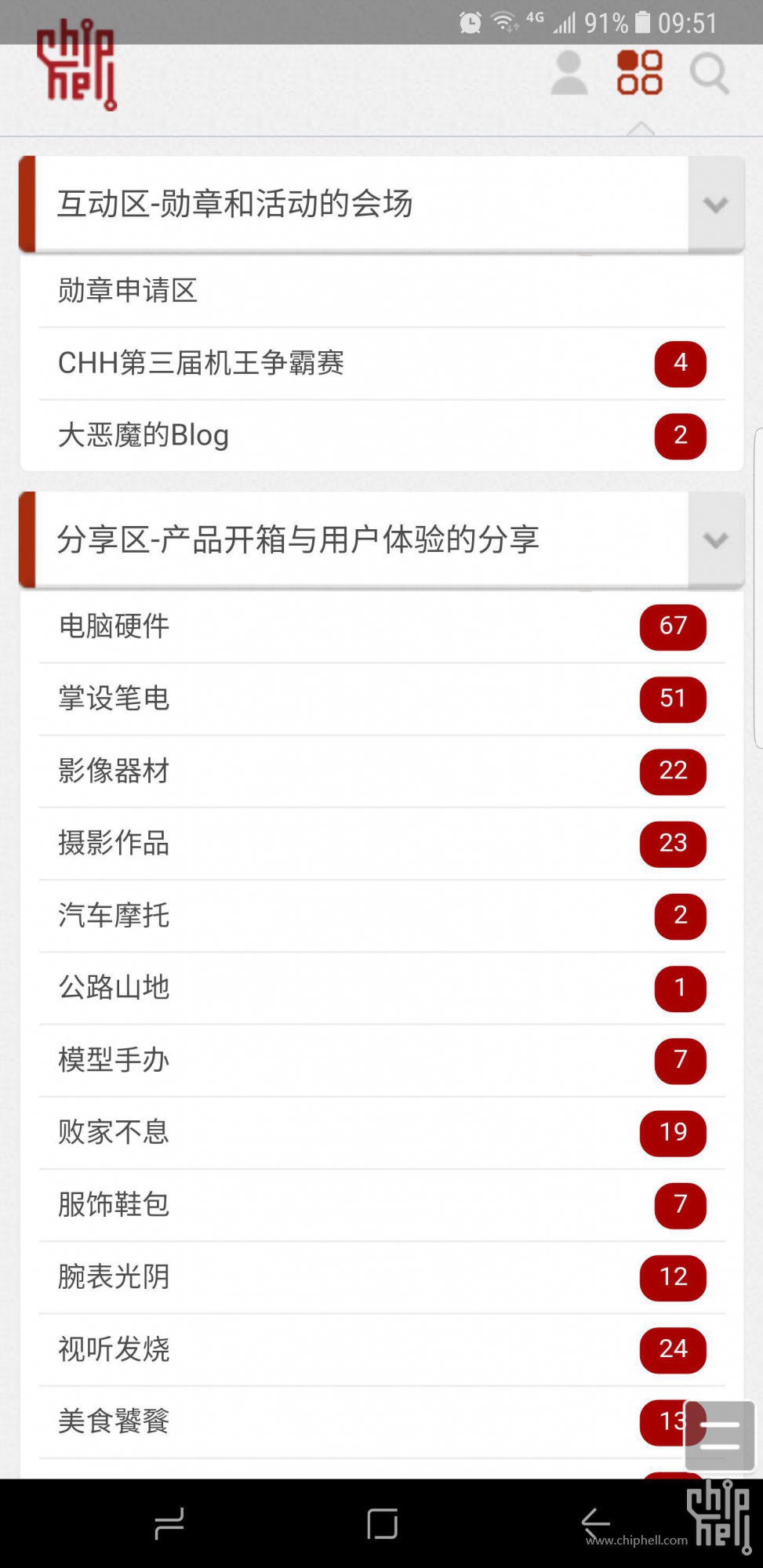Open the user profile icon
This screenshot has height=1568, width=763.
[x=569, y=74]
